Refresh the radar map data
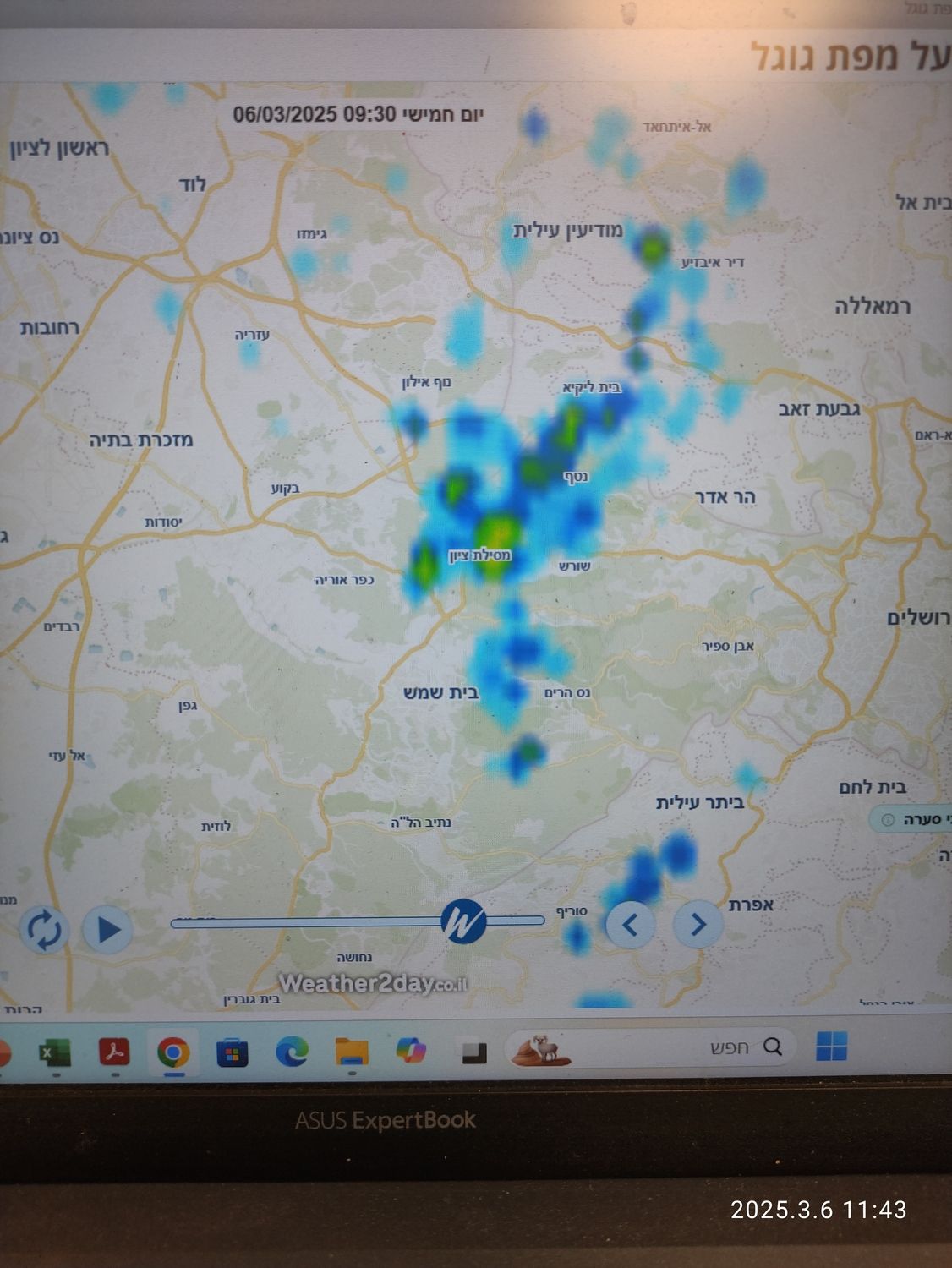This screenshot has height=1268, width=952. 44,930
